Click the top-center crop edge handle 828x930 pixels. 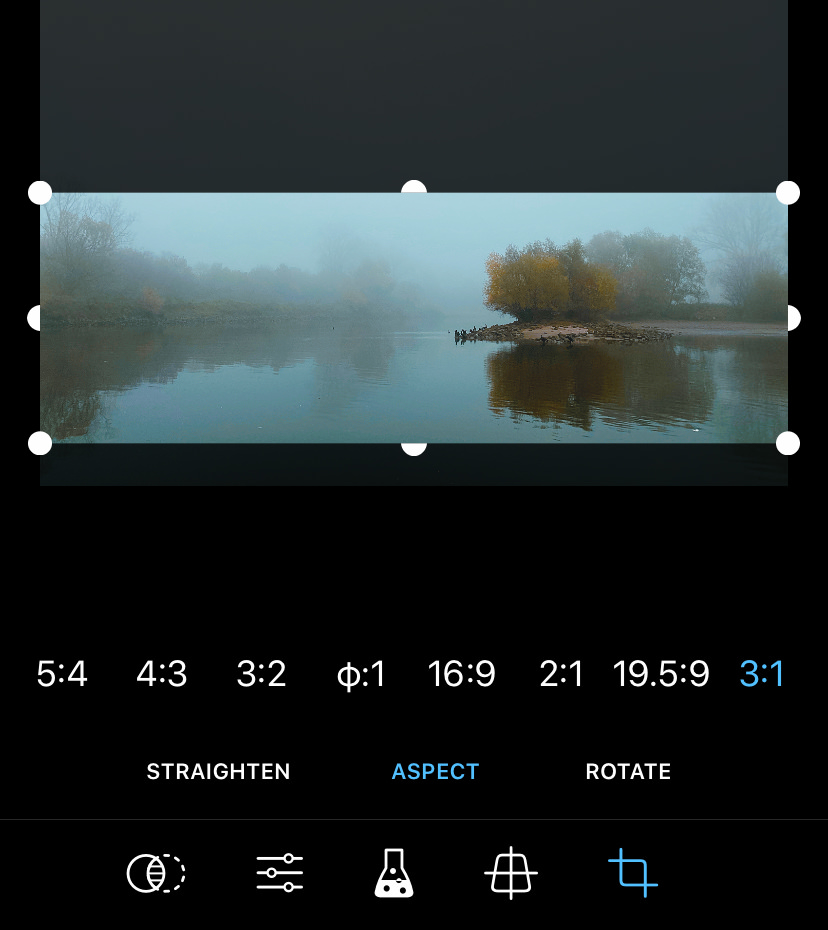point(414,189)
